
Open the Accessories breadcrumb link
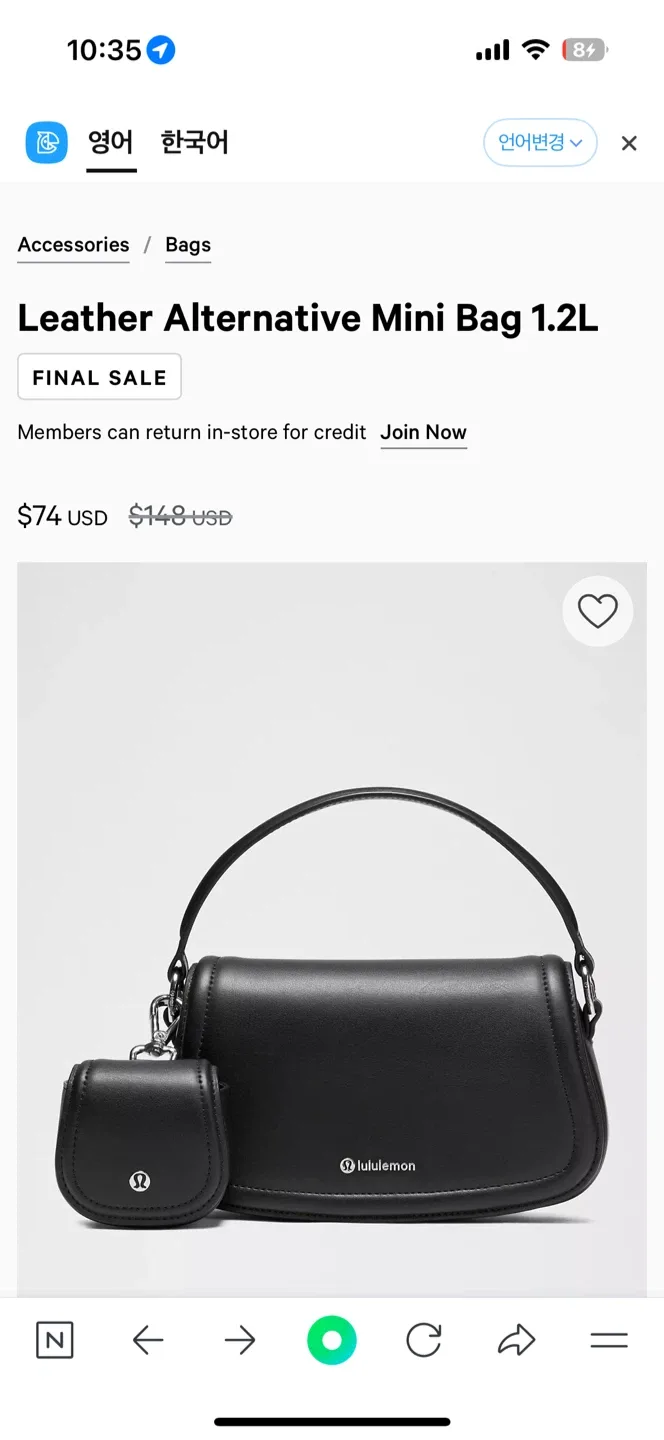[x=73, y=245]
